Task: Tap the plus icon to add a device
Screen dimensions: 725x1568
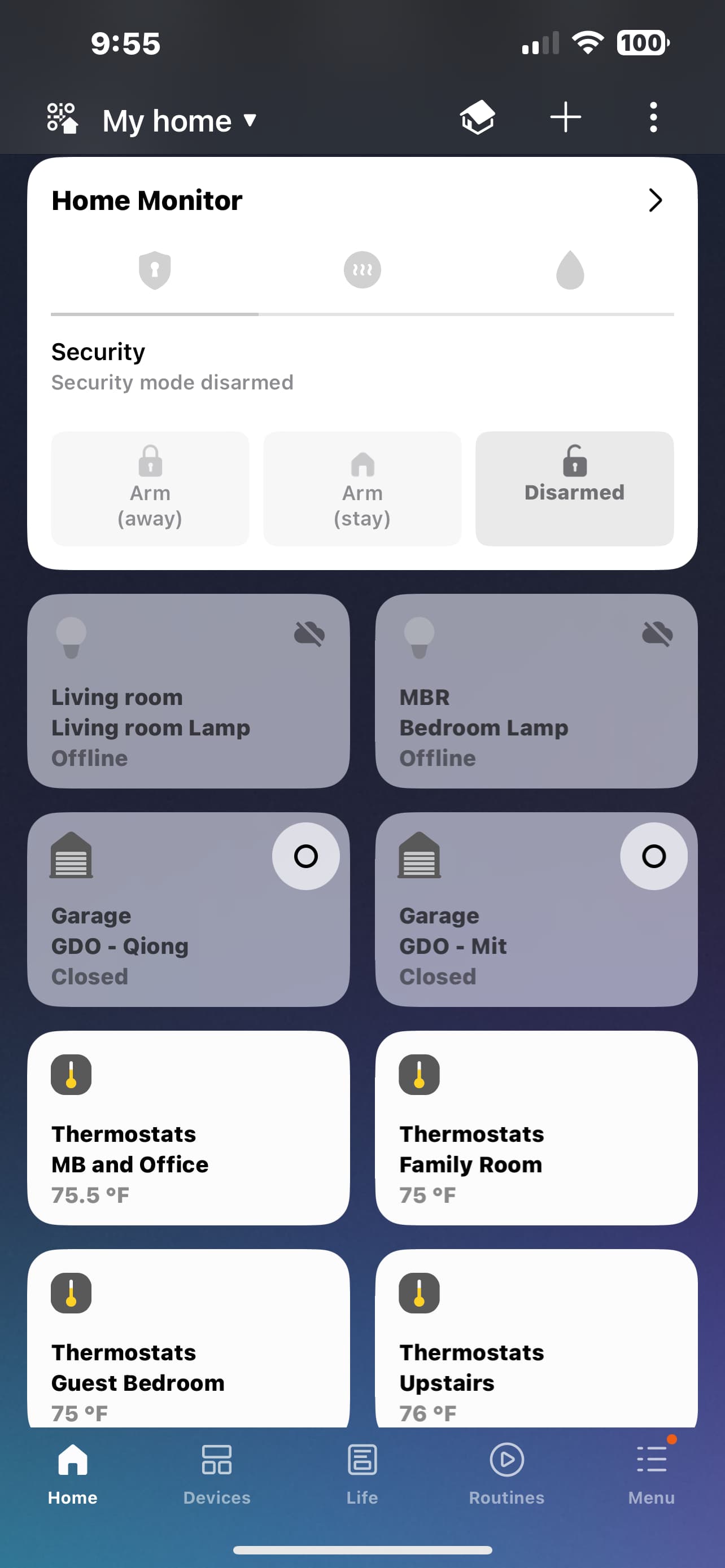Action: (566, 117)
